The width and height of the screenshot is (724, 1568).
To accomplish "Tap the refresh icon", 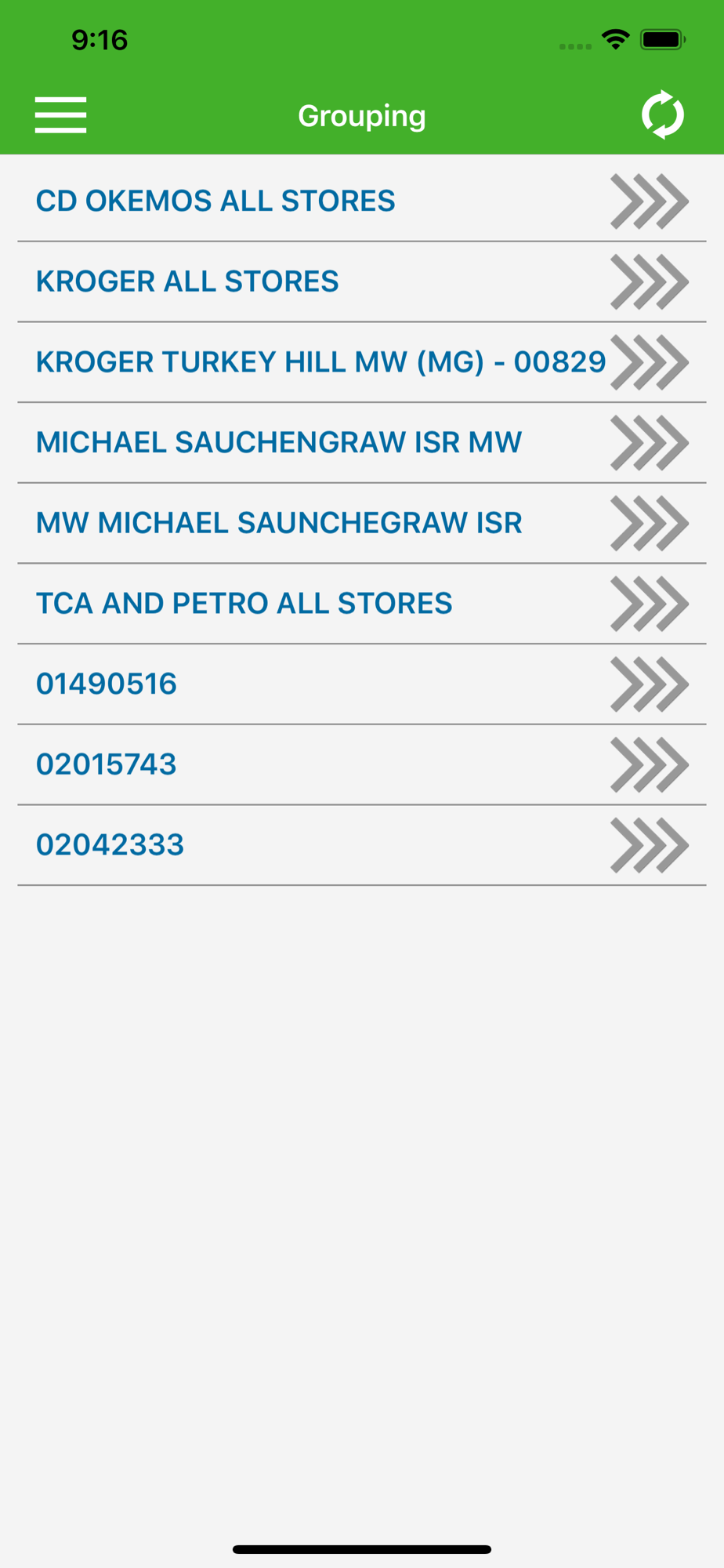I will [x=663, y=114].
